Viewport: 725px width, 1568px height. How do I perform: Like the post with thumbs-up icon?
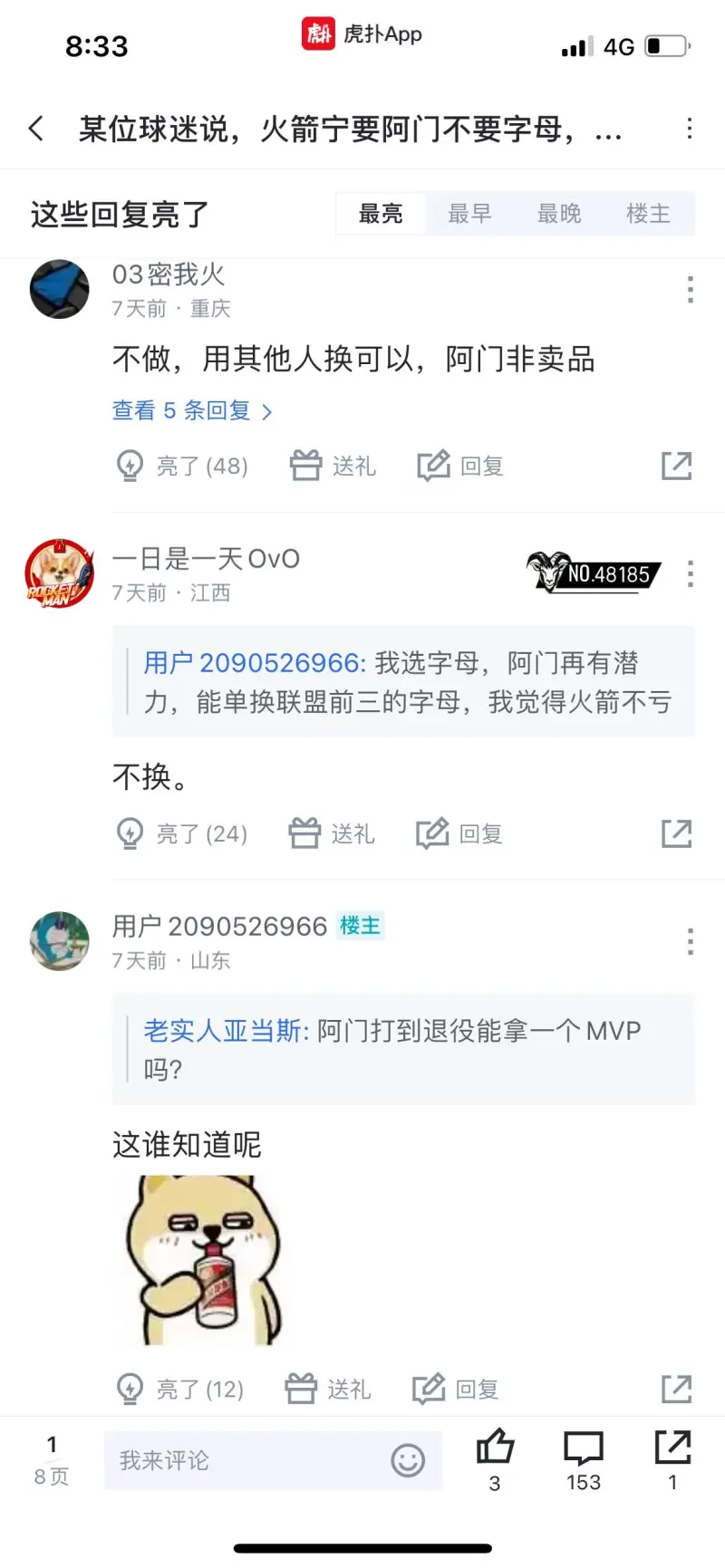pyautogui.click(x=495, y=1448)
